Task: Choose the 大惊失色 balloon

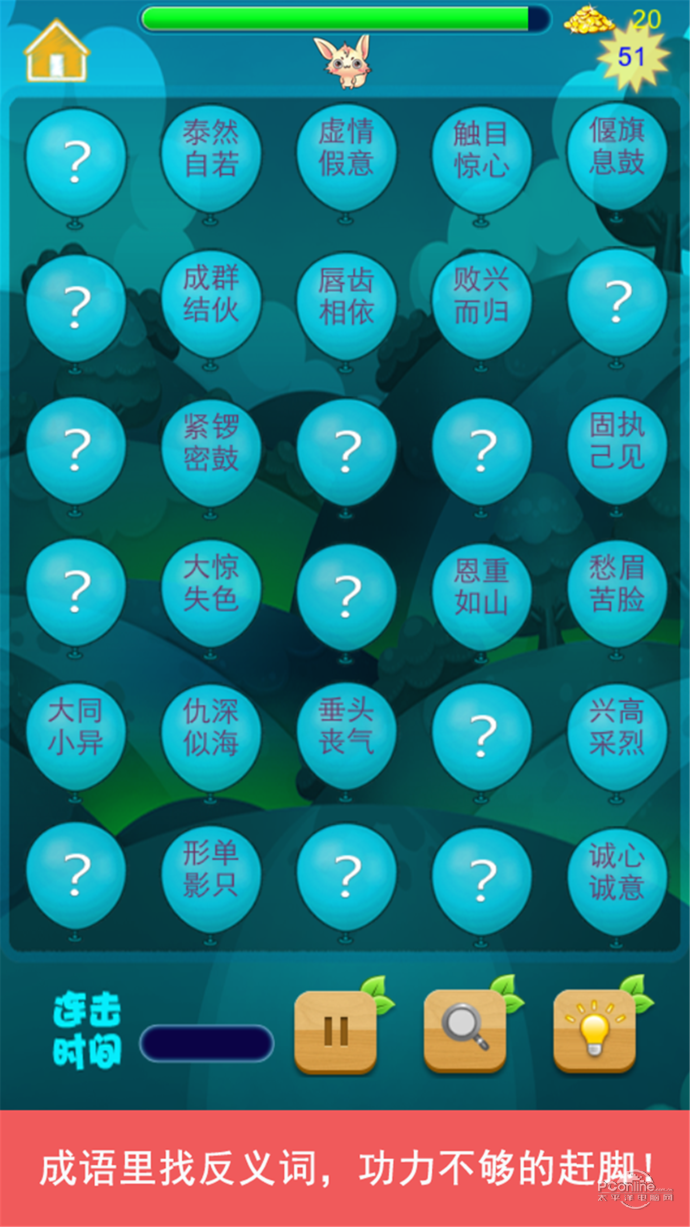Action: [211, 584]
